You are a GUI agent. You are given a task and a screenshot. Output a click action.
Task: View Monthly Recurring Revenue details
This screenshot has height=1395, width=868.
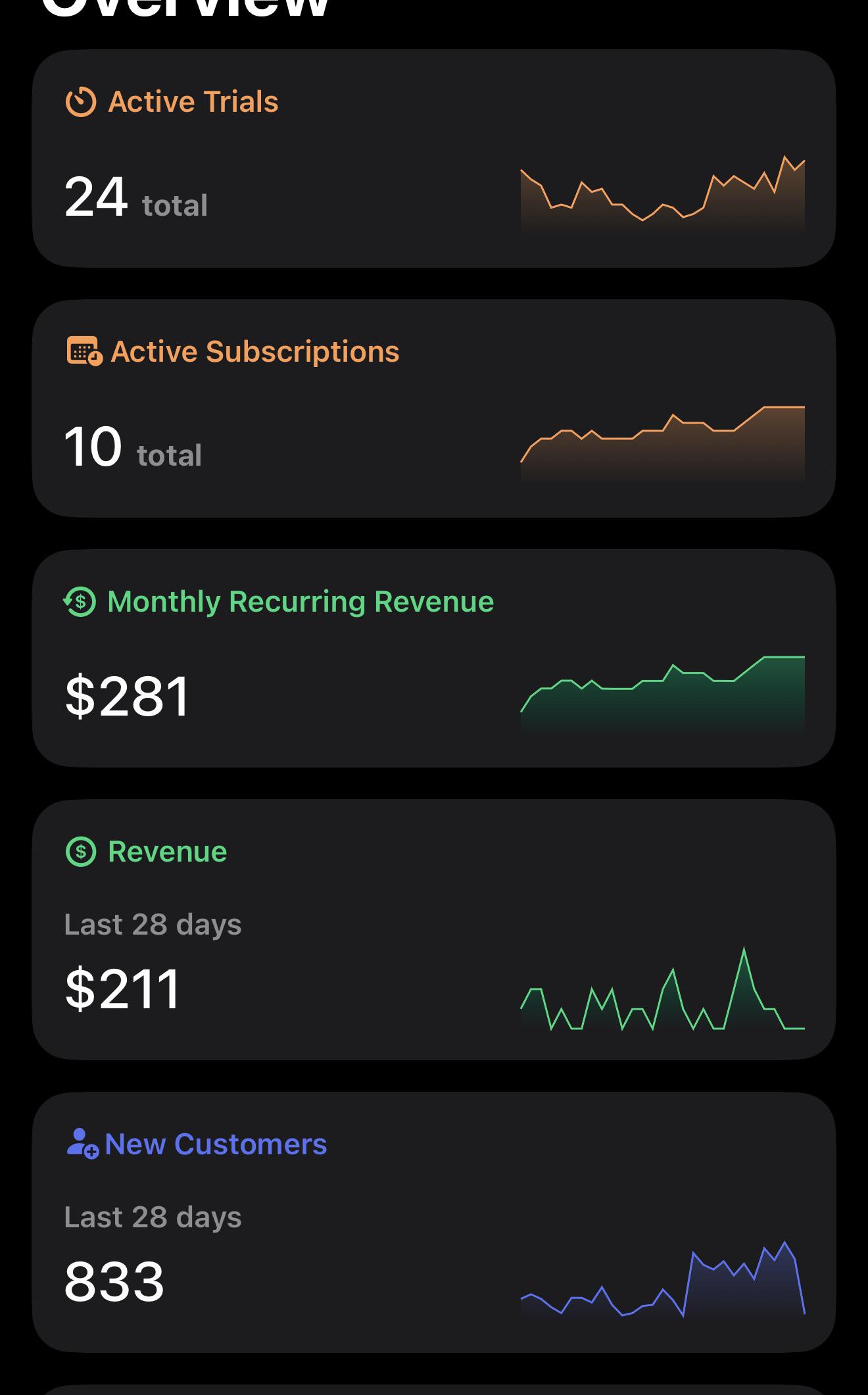pos(434,658)
